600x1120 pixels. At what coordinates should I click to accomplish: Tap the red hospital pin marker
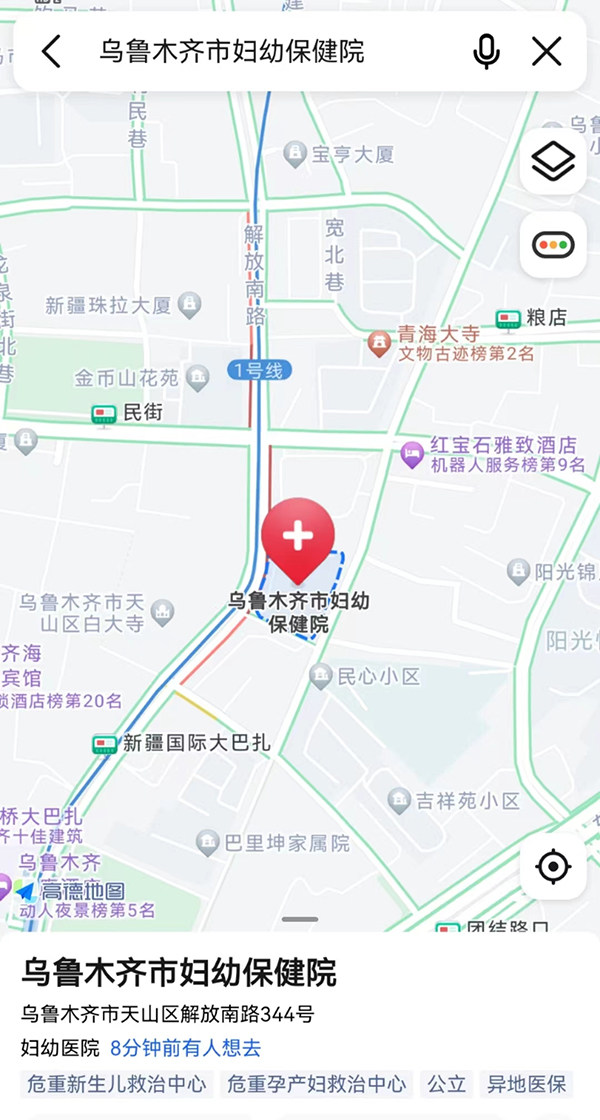(x=298, y=539)
